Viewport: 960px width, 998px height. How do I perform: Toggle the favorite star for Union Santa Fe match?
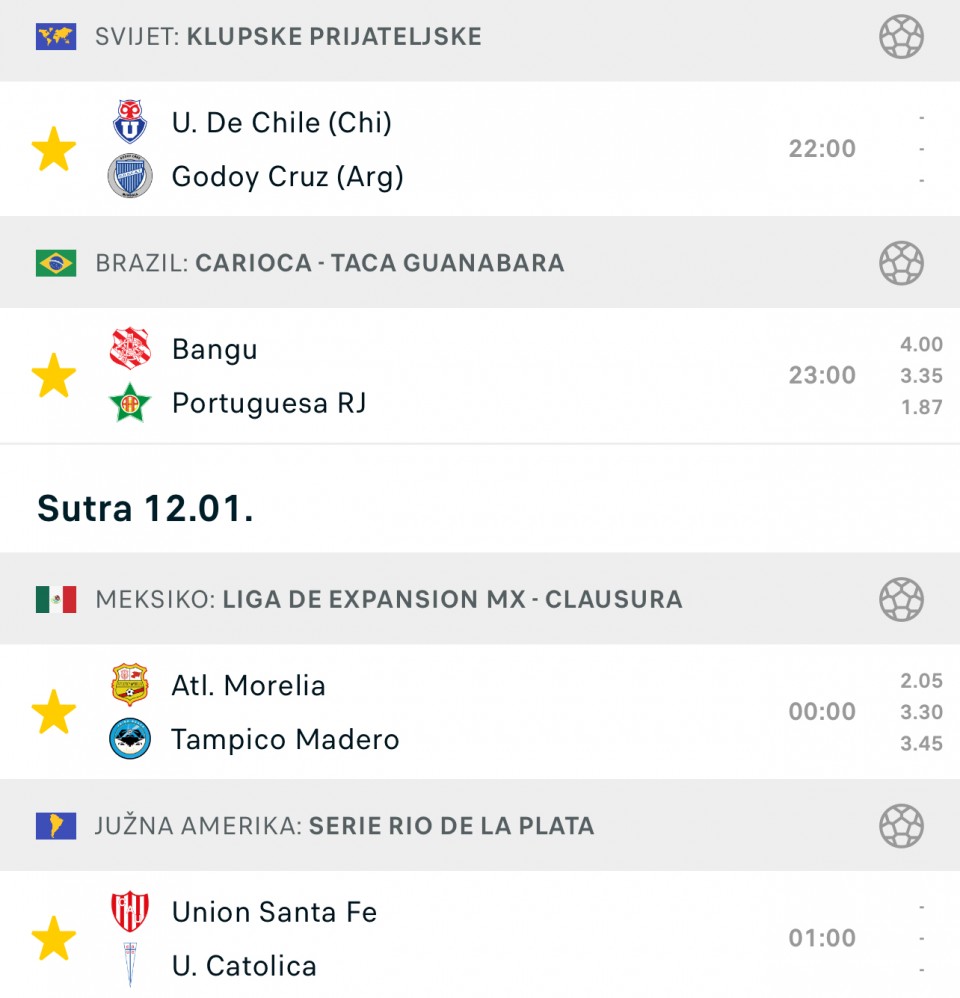pos(54,939)
